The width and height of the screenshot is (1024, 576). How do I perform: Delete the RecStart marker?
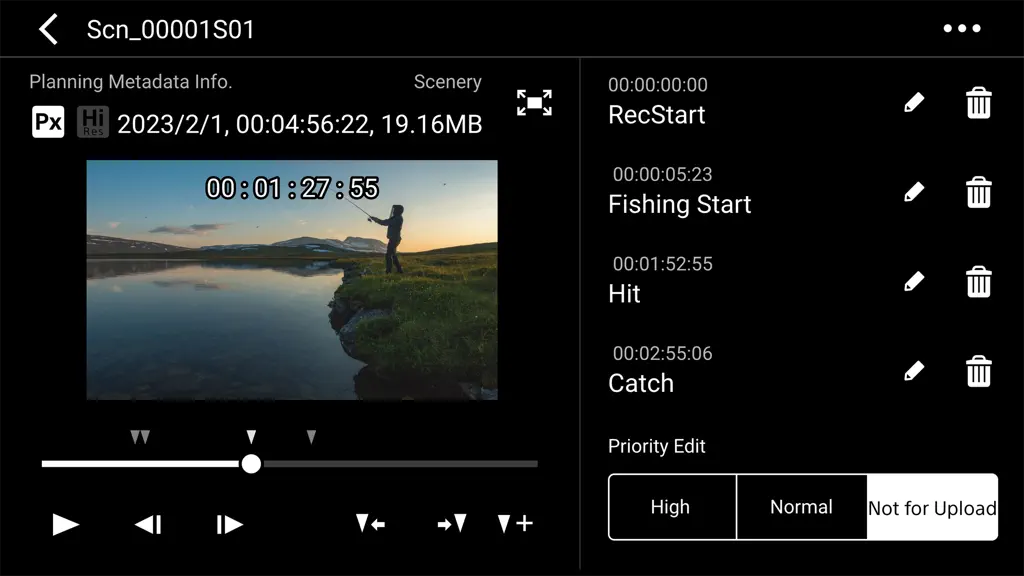click(978, 103)
